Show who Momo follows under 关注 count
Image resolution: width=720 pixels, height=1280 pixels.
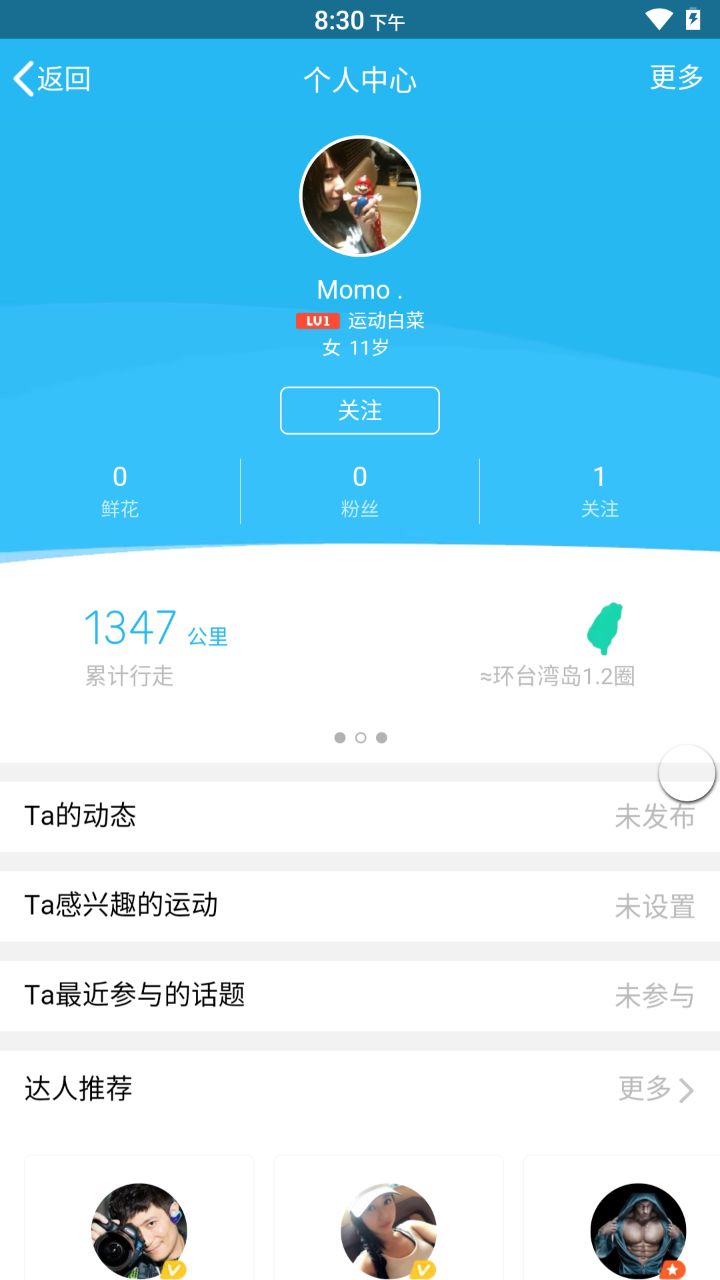pos(599,491)
